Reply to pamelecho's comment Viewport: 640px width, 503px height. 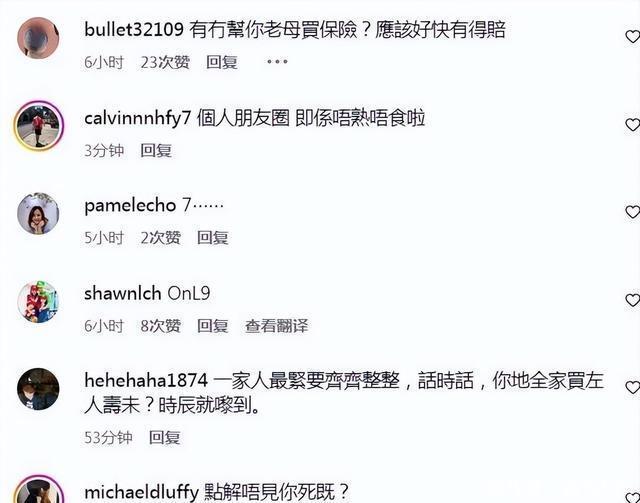(x=212, y=238)
